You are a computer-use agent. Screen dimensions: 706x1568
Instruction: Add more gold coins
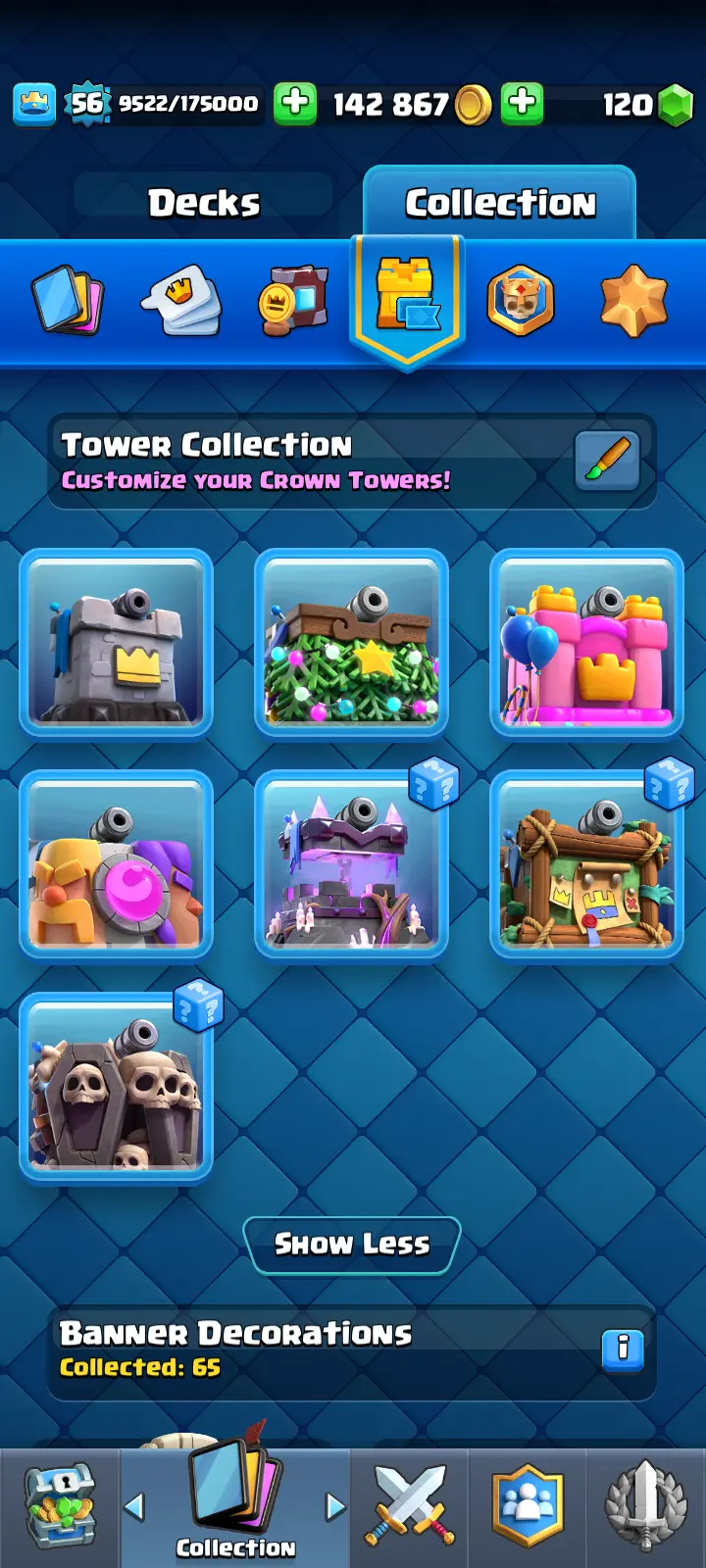(x=295, y=103)
